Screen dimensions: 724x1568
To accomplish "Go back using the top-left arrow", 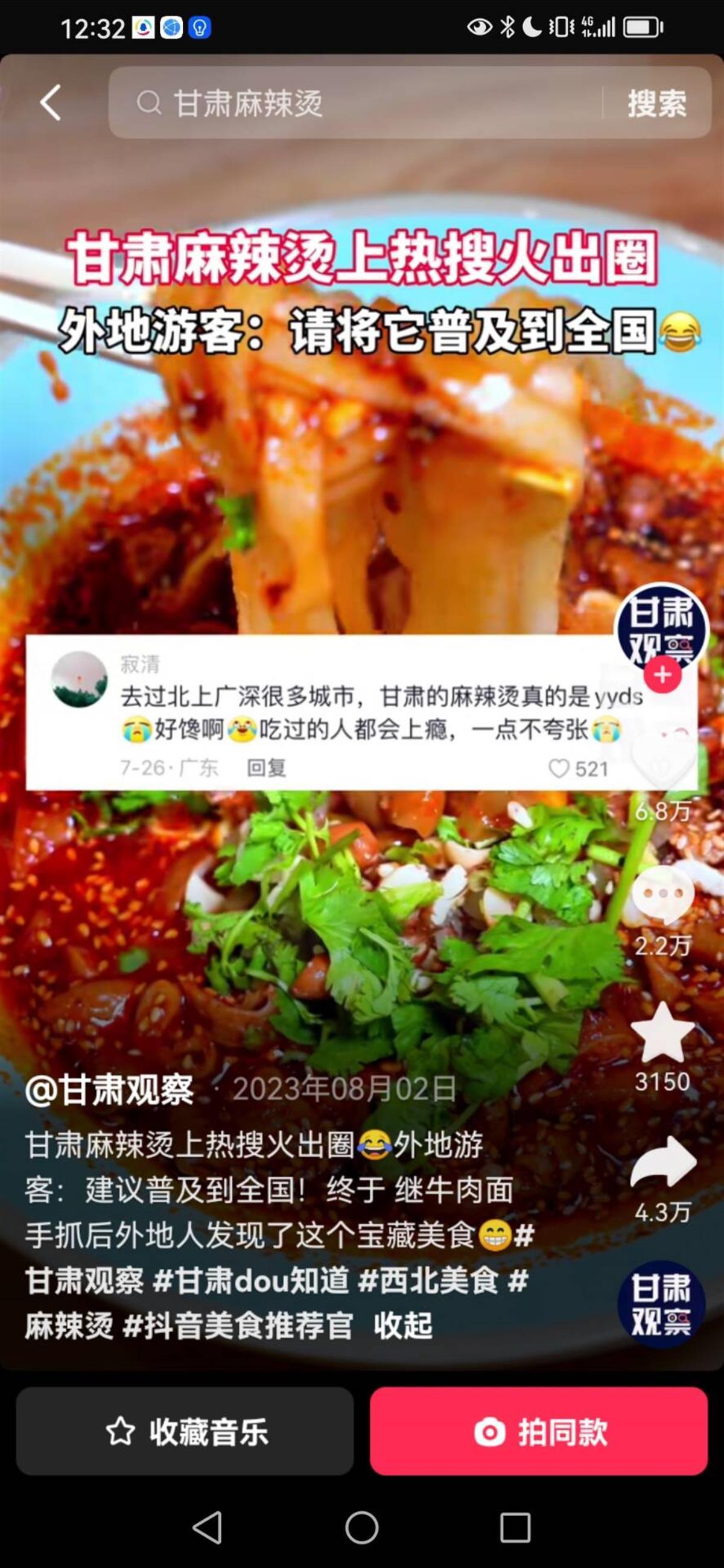I will click(x=51, y=103).
